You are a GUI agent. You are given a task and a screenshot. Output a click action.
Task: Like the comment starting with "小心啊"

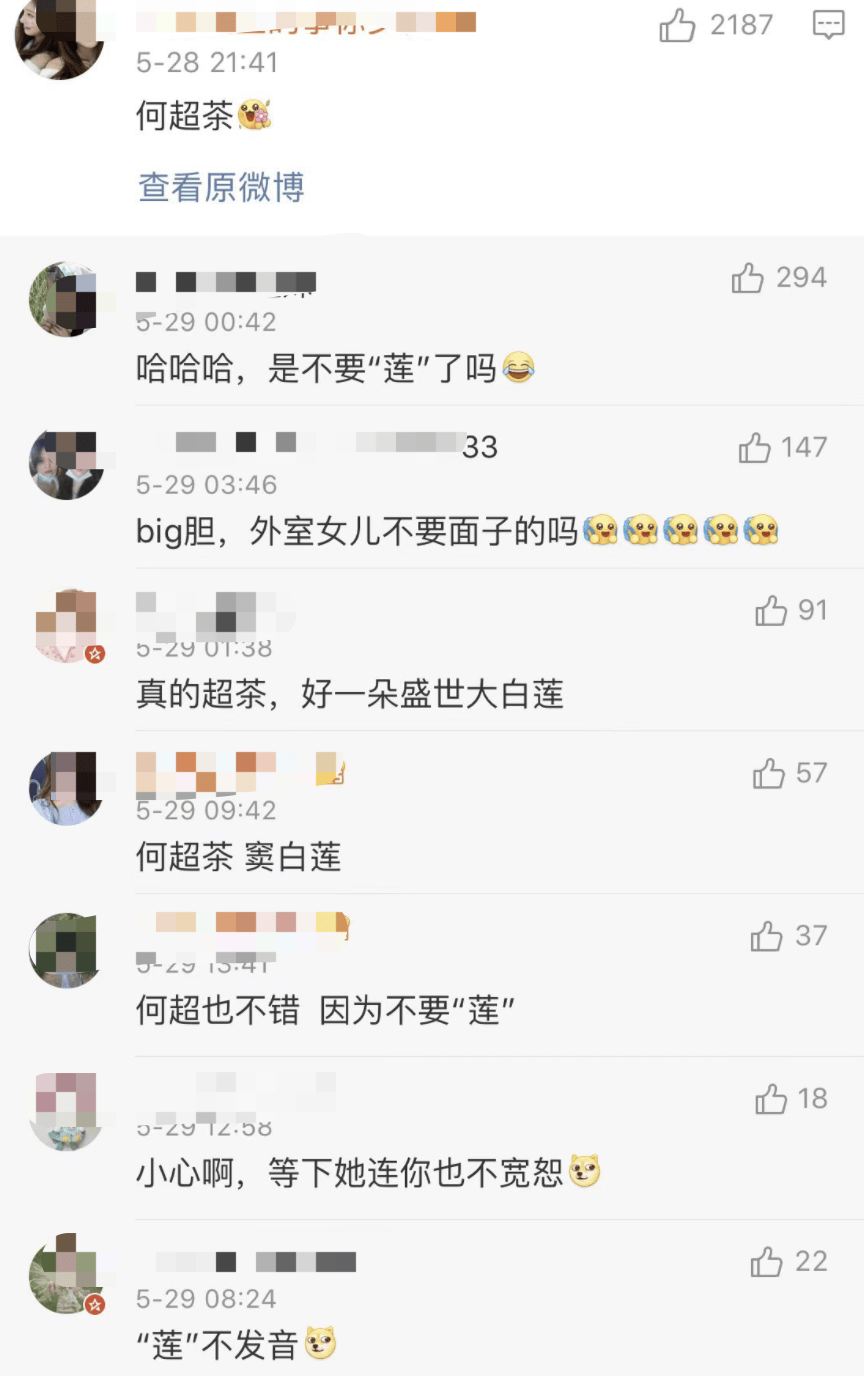point(771,1099)
